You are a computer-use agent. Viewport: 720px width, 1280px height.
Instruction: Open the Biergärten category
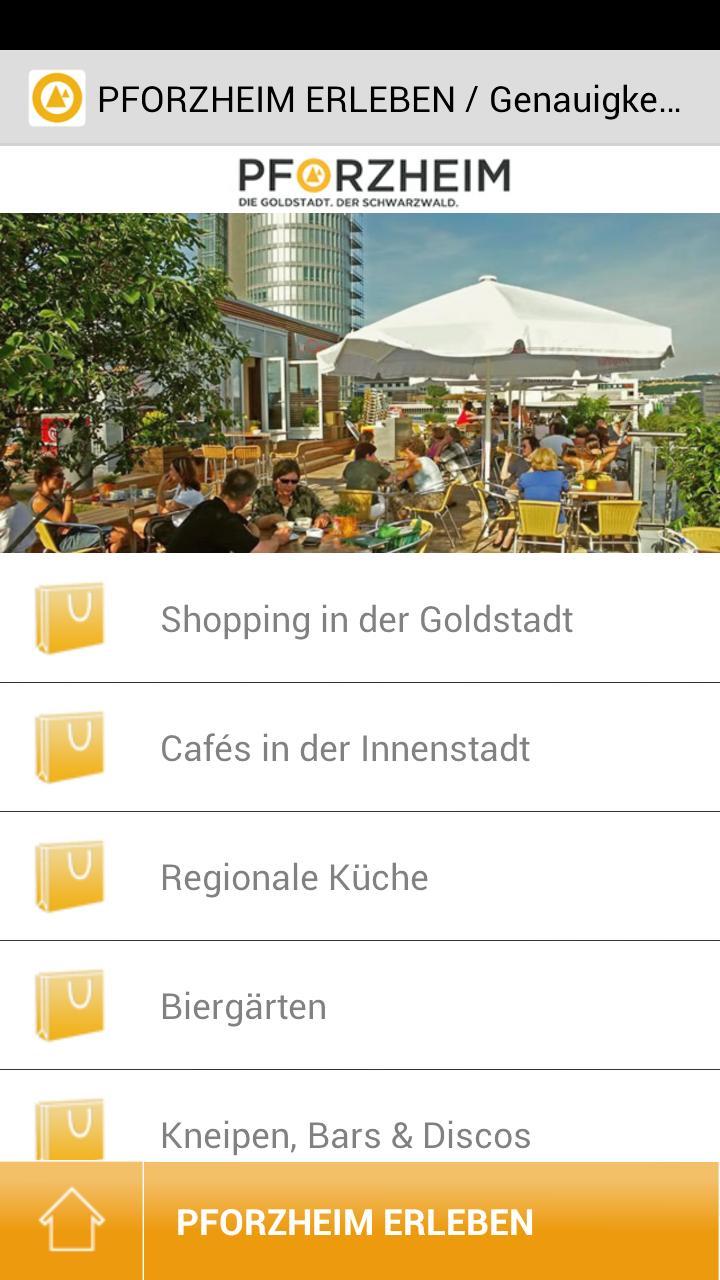(243, 1006)
